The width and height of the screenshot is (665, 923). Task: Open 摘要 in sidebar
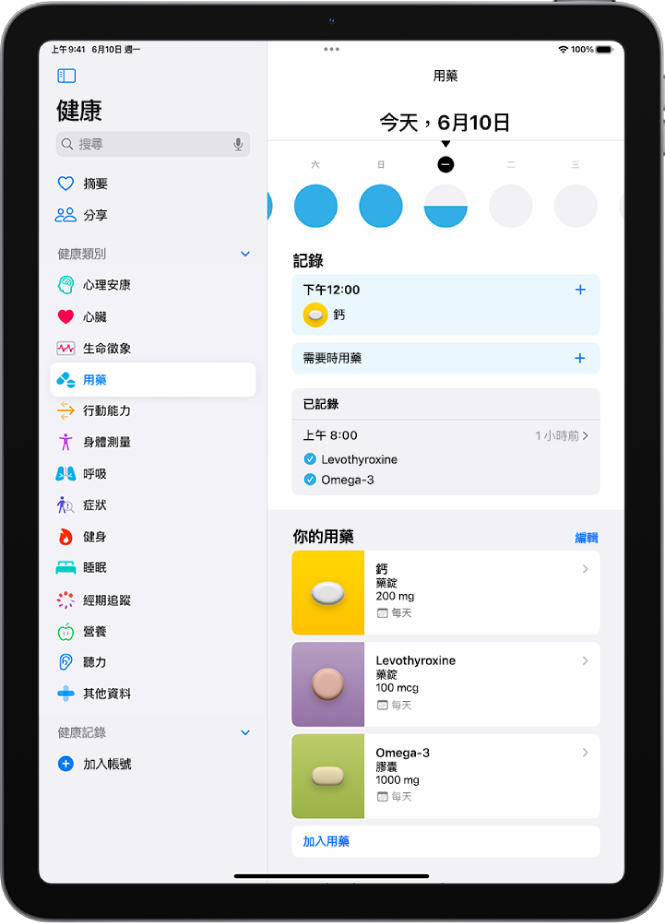[96, 184]
